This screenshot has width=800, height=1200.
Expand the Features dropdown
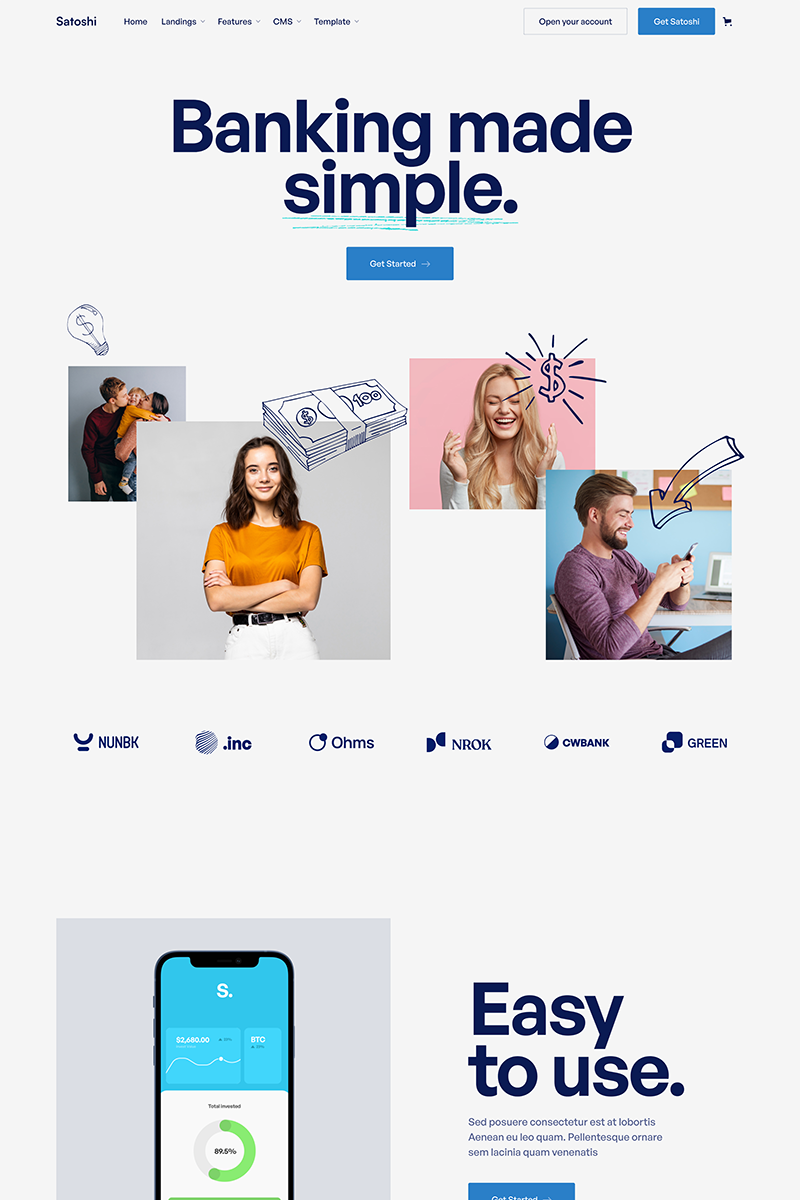pyautogui.click(x=238, y=22)
